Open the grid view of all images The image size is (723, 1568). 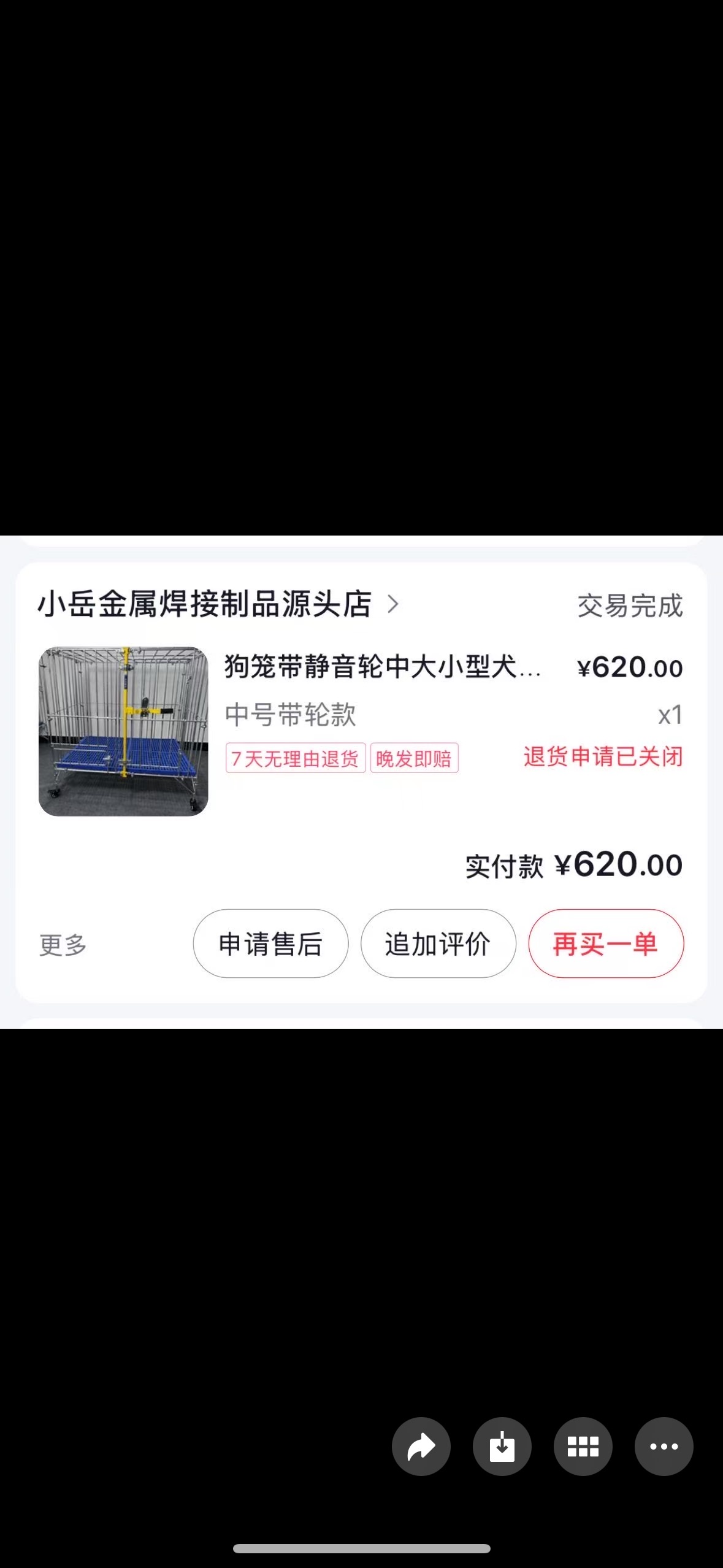tap(583, 1446)
